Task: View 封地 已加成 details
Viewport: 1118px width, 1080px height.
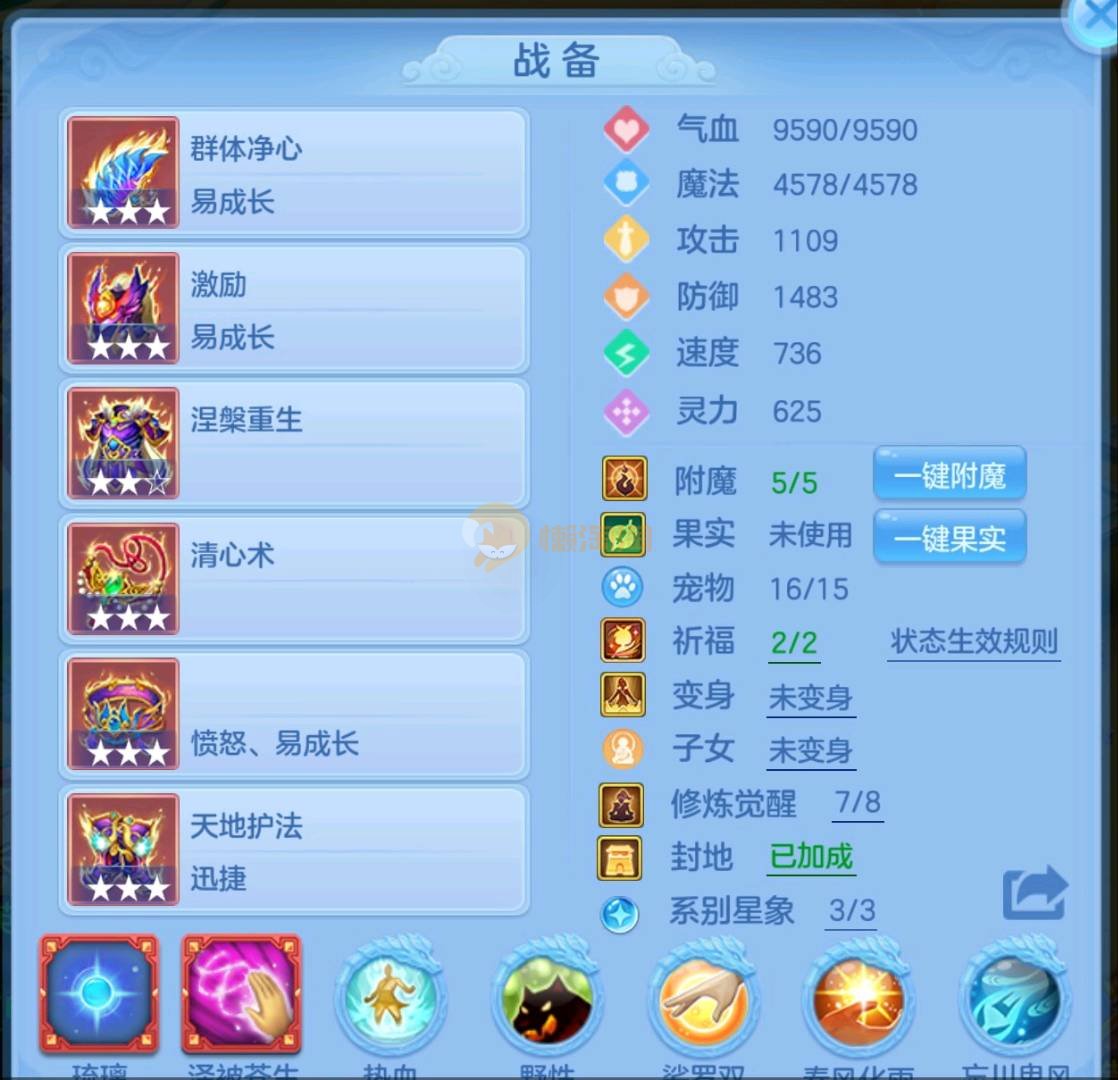Action: click(810, 857)
